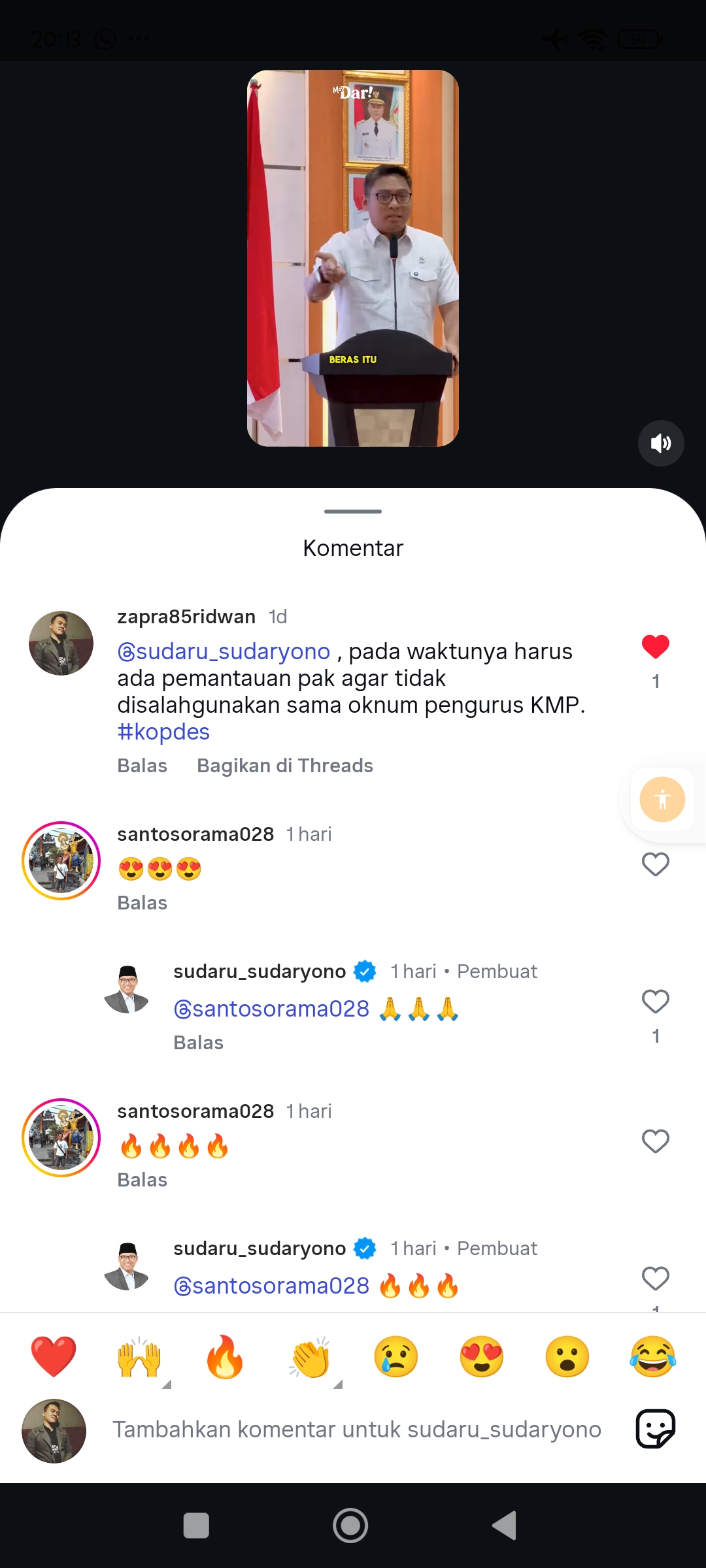This screenshot has width=706, height=1568.
Task: Tap Bagikan di Threads on zapra85ridwan's comment
Action: click(285, 766)
